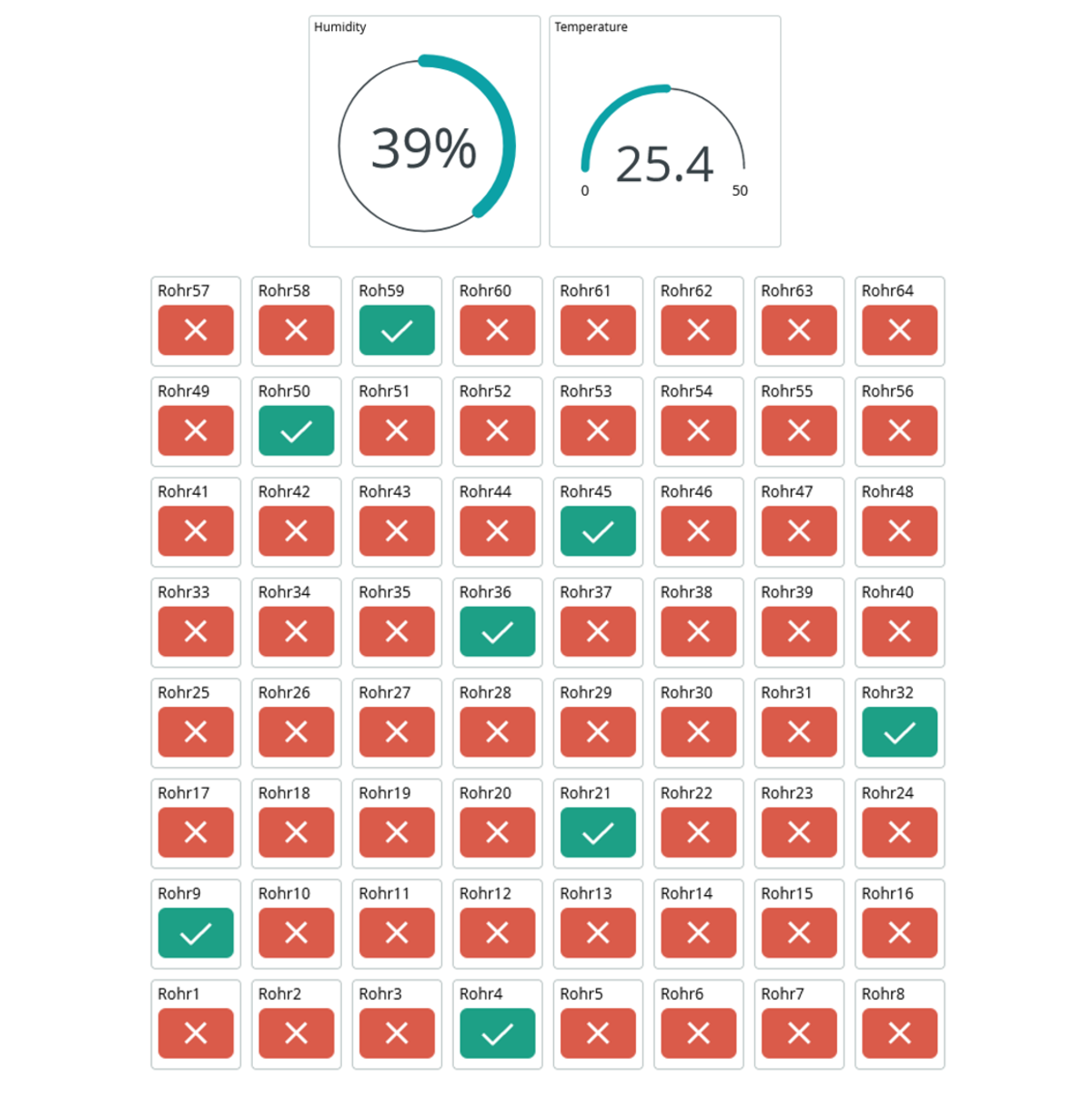The width and height of the screenshot is (1092, 1097).
Task: Toggle Rohr41 on
Action: [x=196, y=531]
